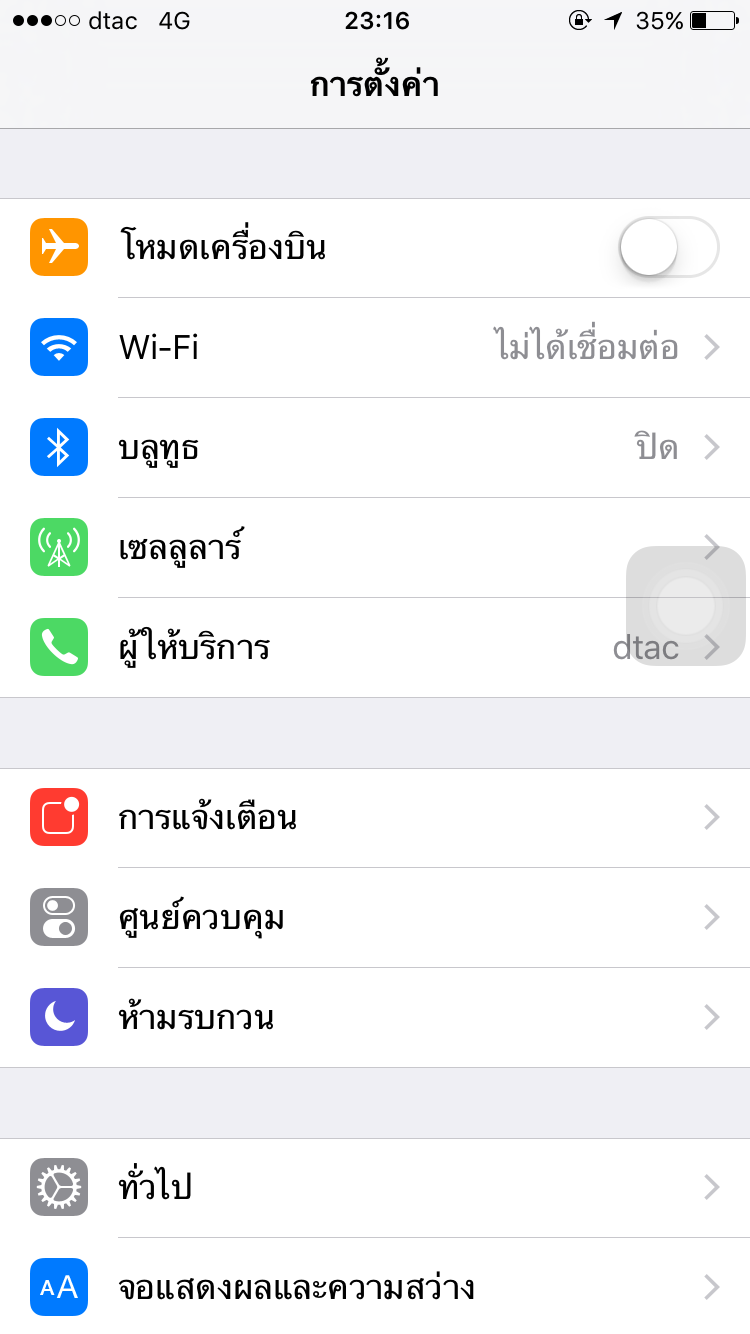Open จอแสดงผลและความสว่าง display settings
The width and height of the screenshot is (750, 1334).
coord(375,1286)
